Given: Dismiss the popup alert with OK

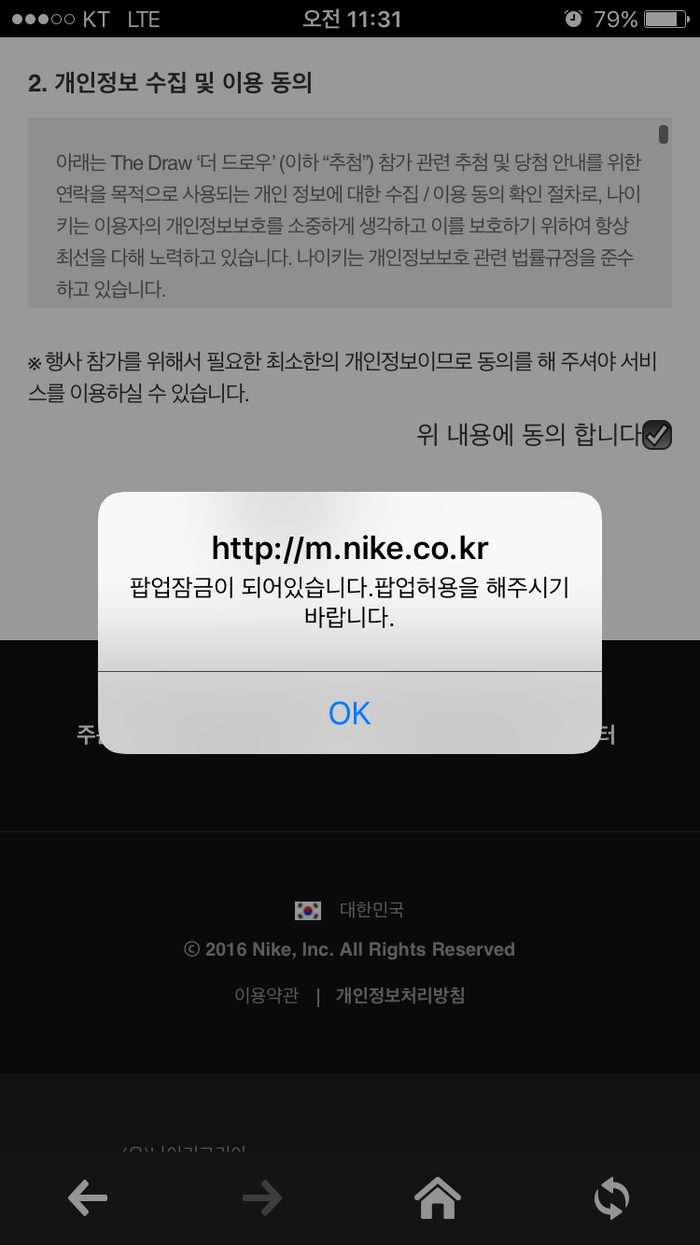Looking at the screenshot, I should tap(350, 713).
